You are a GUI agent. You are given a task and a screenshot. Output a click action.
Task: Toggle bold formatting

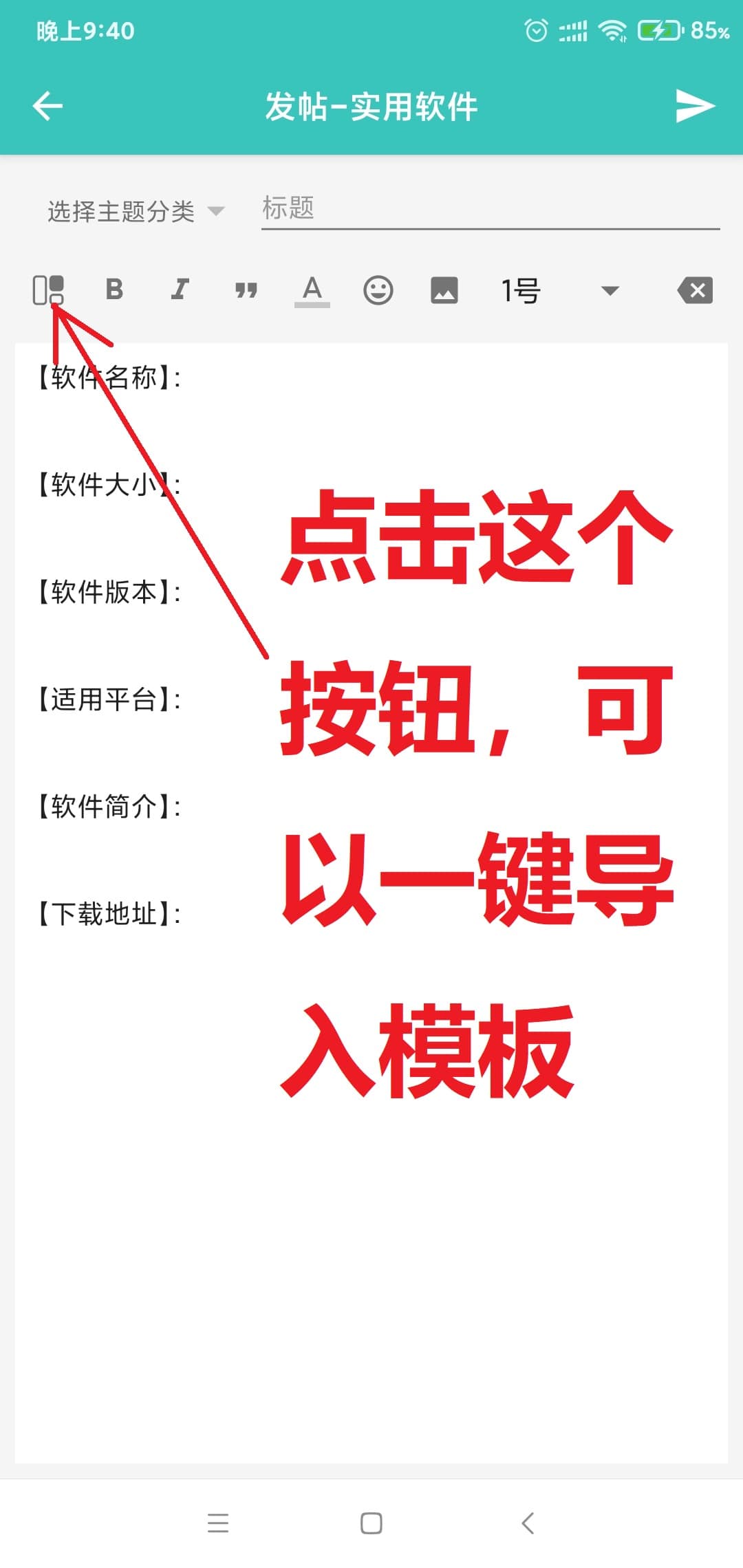coord(114,290)
